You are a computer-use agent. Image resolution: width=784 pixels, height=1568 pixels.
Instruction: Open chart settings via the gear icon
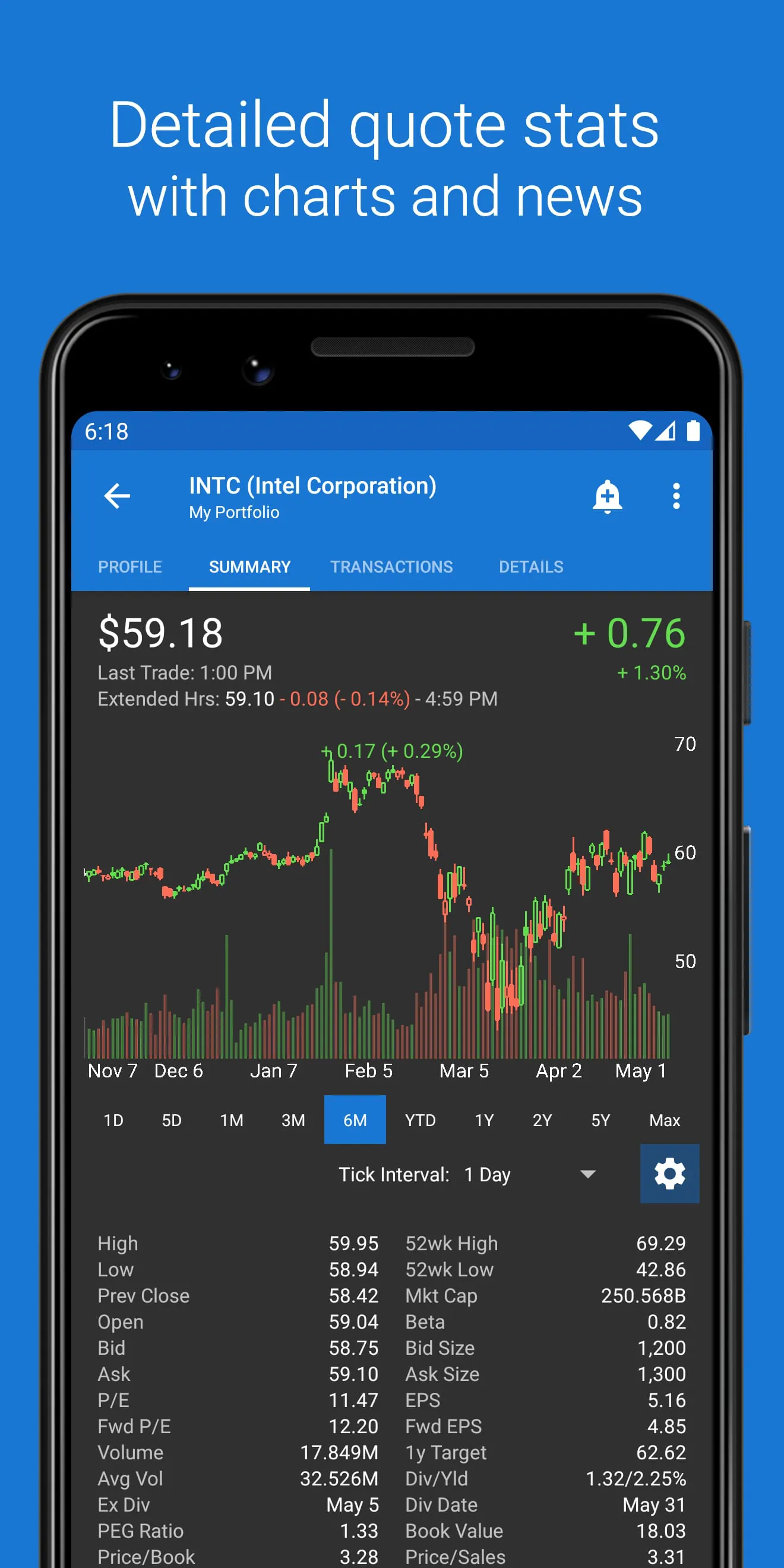tap(669, 1174)
